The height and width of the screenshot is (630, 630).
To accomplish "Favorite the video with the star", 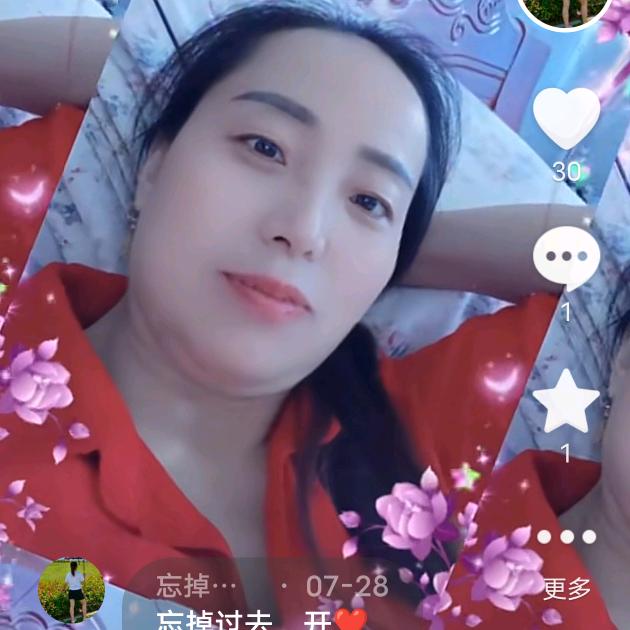I will click(566, 401).
